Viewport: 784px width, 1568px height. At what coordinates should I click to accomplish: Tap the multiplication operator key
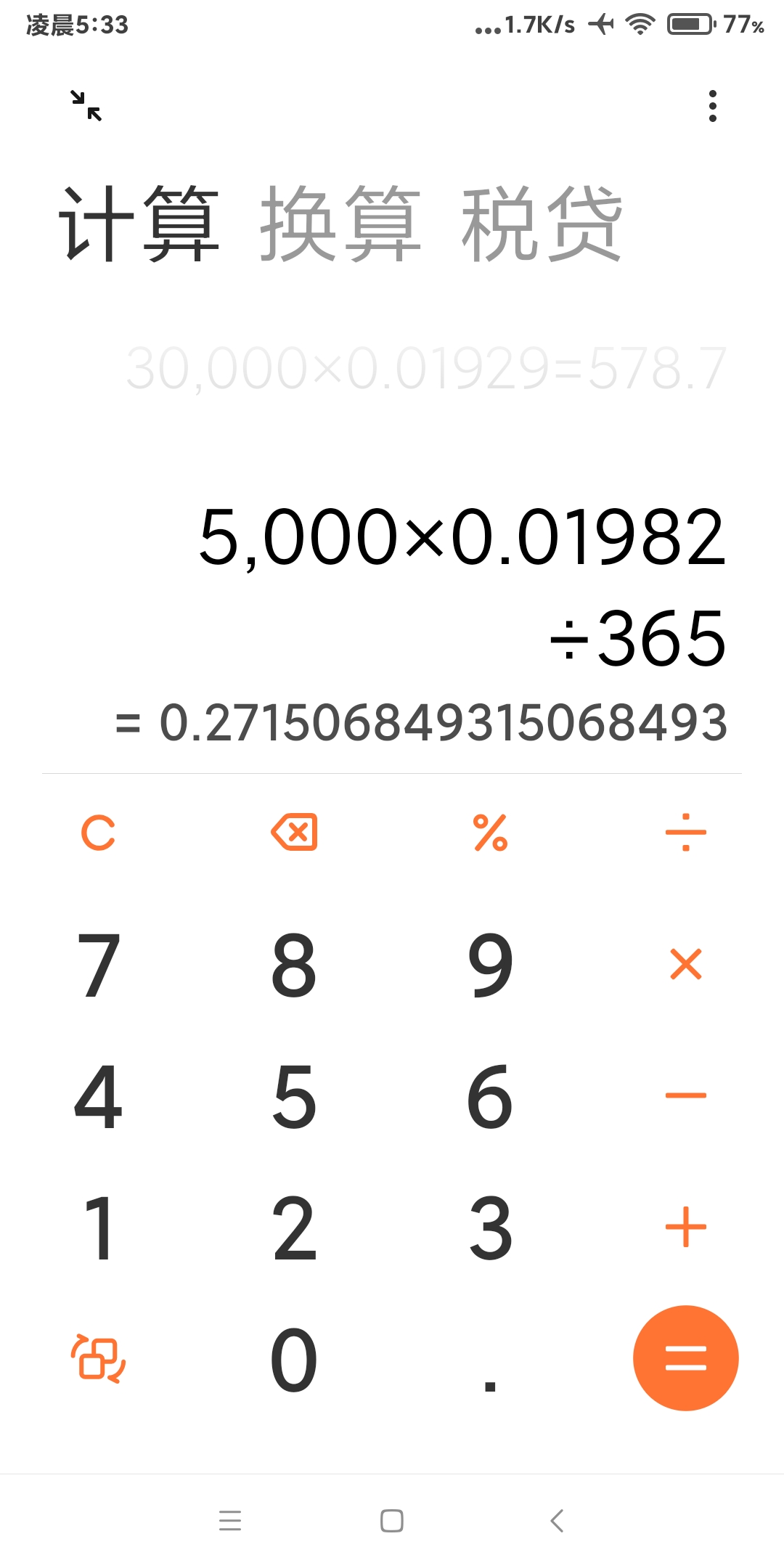[x=686, y=964]
